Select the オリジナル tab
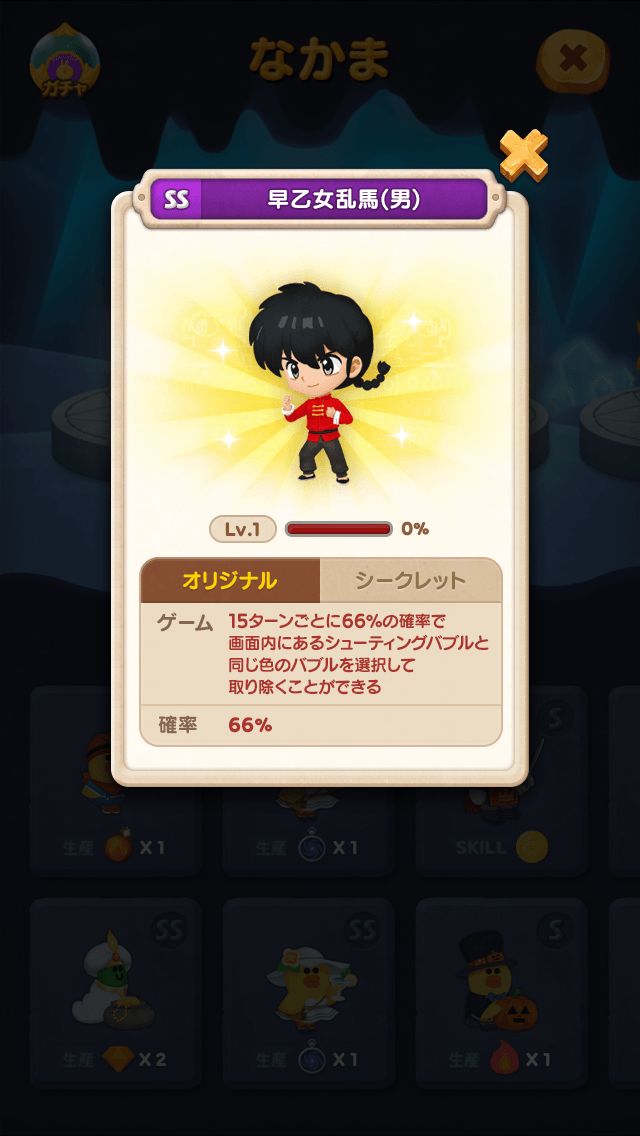 230,580
